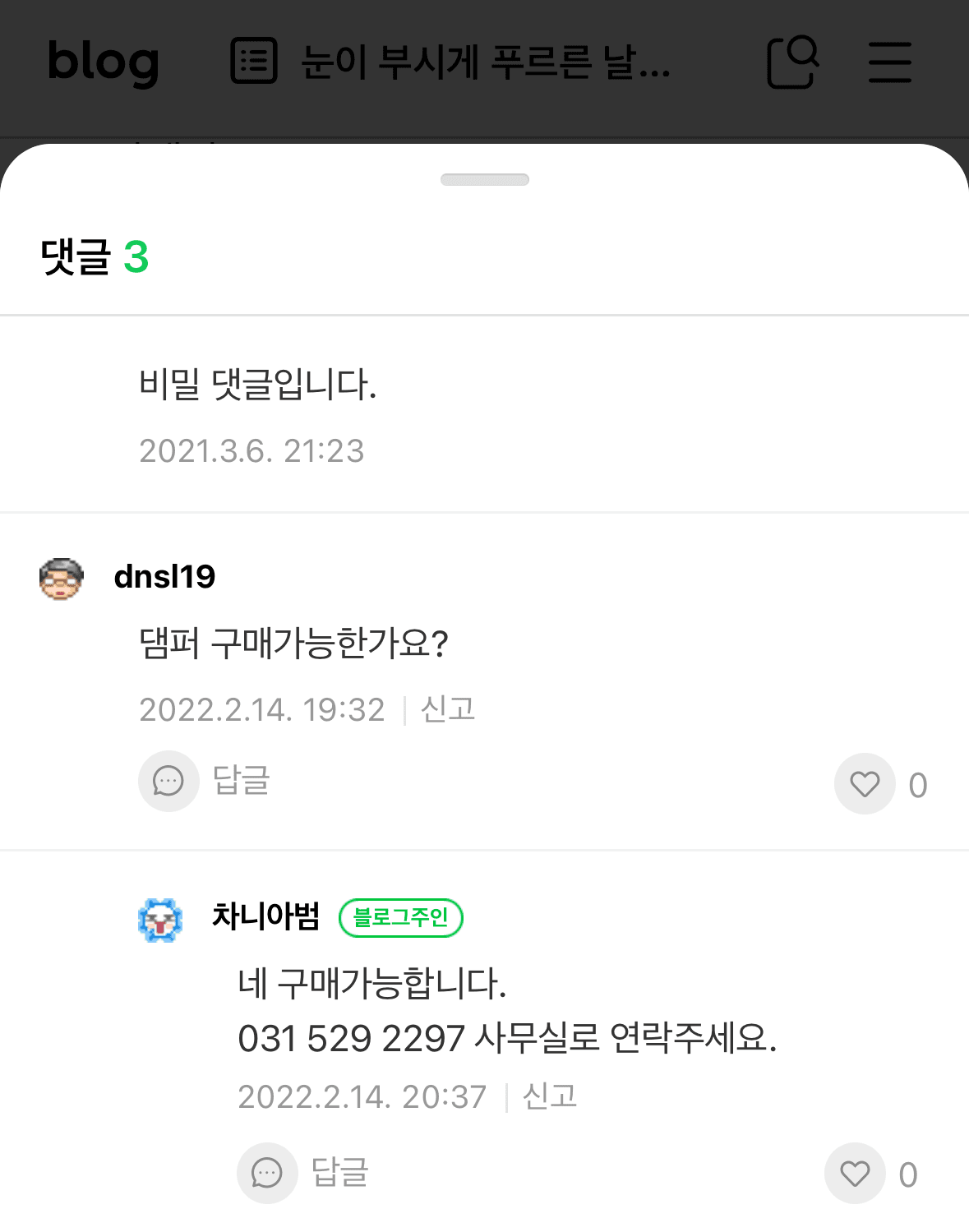The width and height of the screenshot is (969, 1232).
Task: Open the hamburger menu
Action: [x=888, y=62]
